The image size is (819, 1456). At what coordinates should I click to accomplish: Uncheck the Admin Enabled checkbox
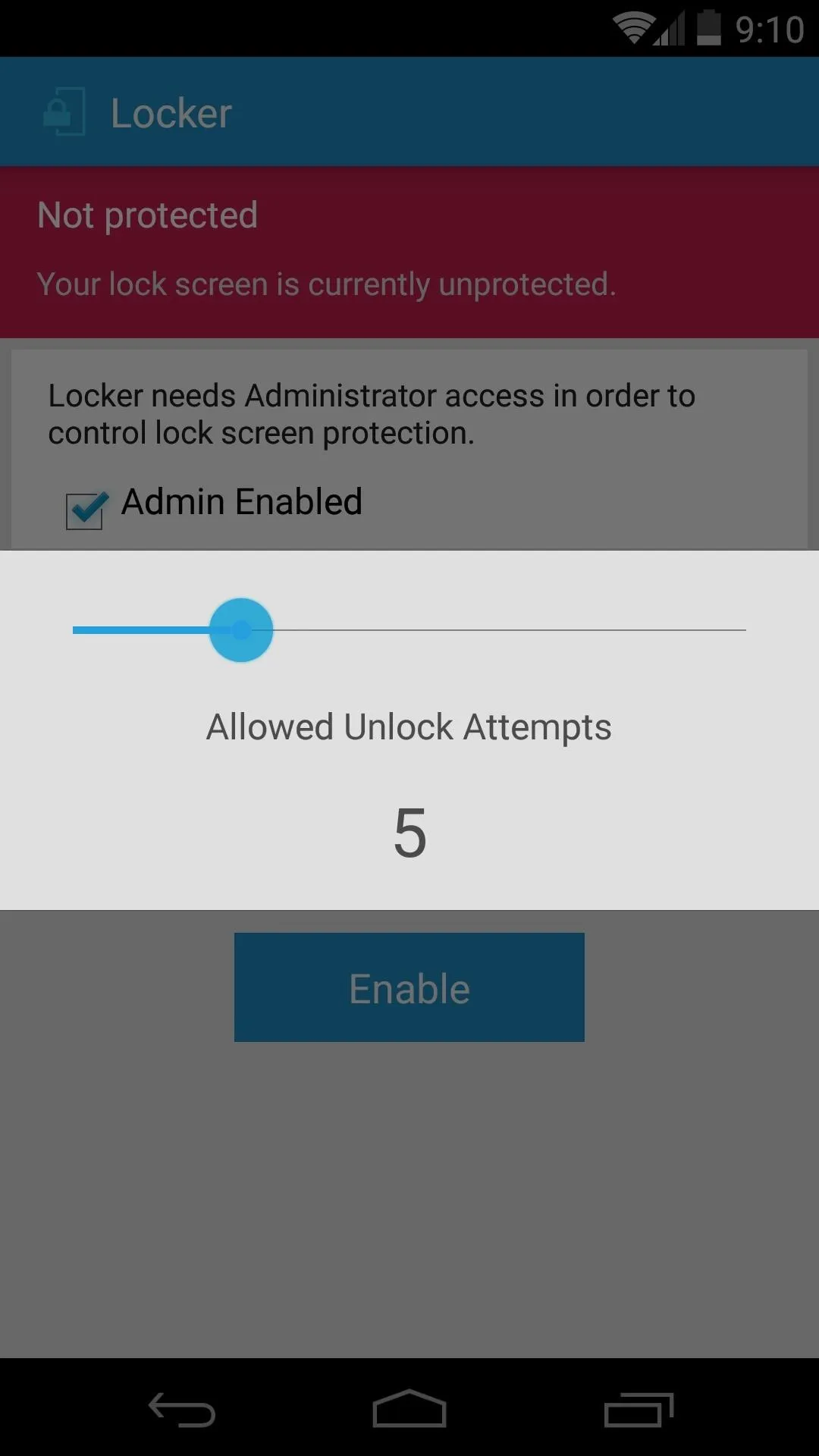point(86,510)
